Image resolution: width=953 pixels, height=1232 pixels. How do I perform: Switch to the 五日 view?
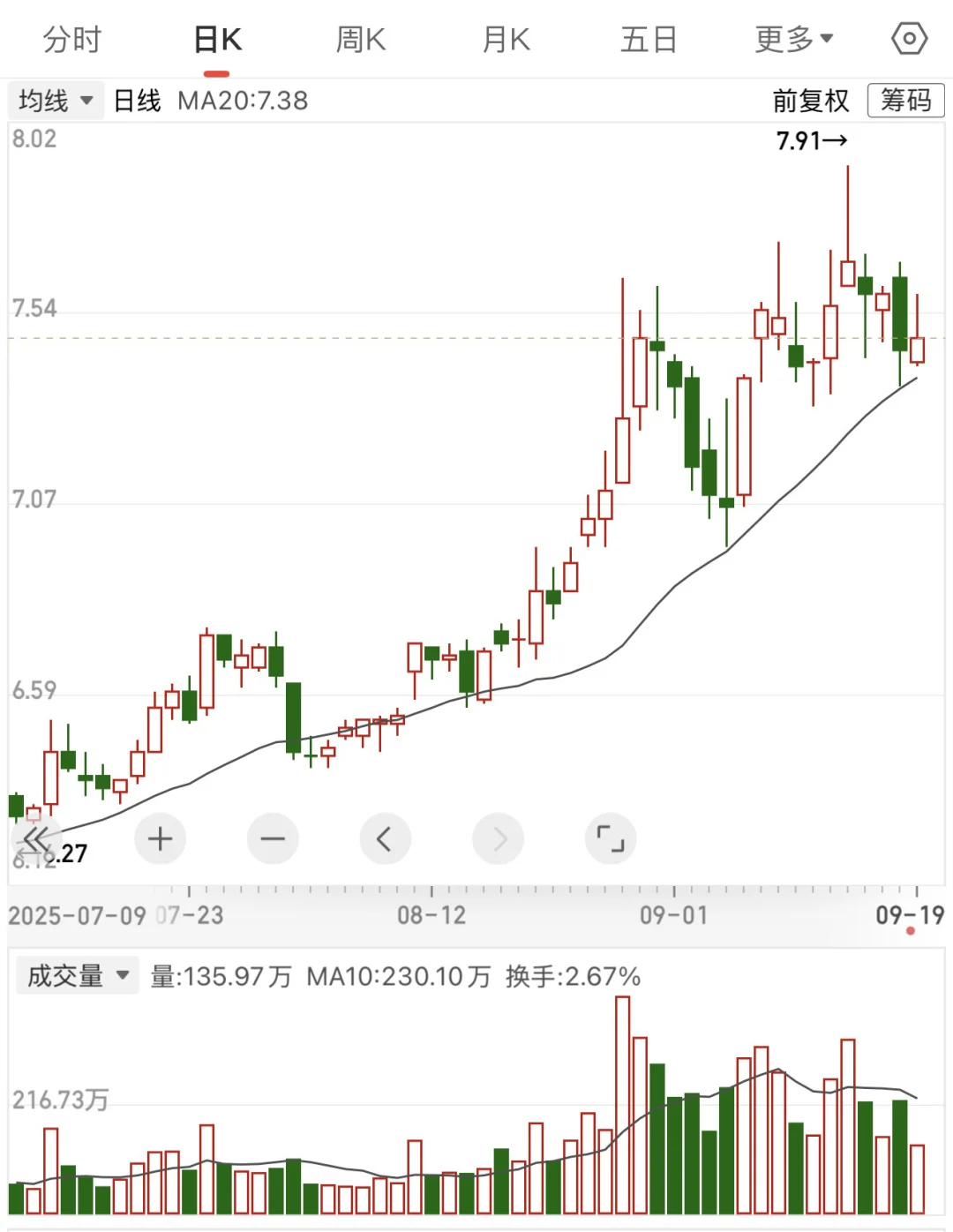click(x=649, y=40)
